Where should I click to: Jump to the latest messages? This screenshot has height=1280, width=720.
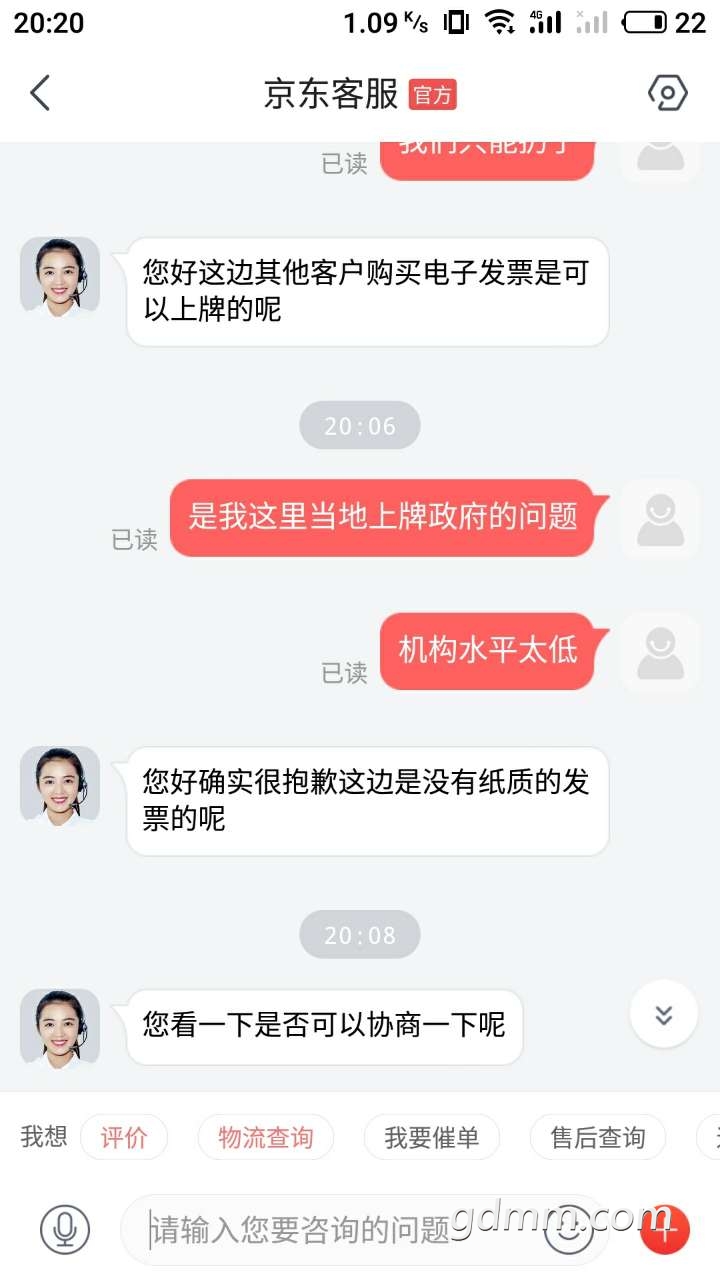pyautogui.click(x=663, y=1015)
